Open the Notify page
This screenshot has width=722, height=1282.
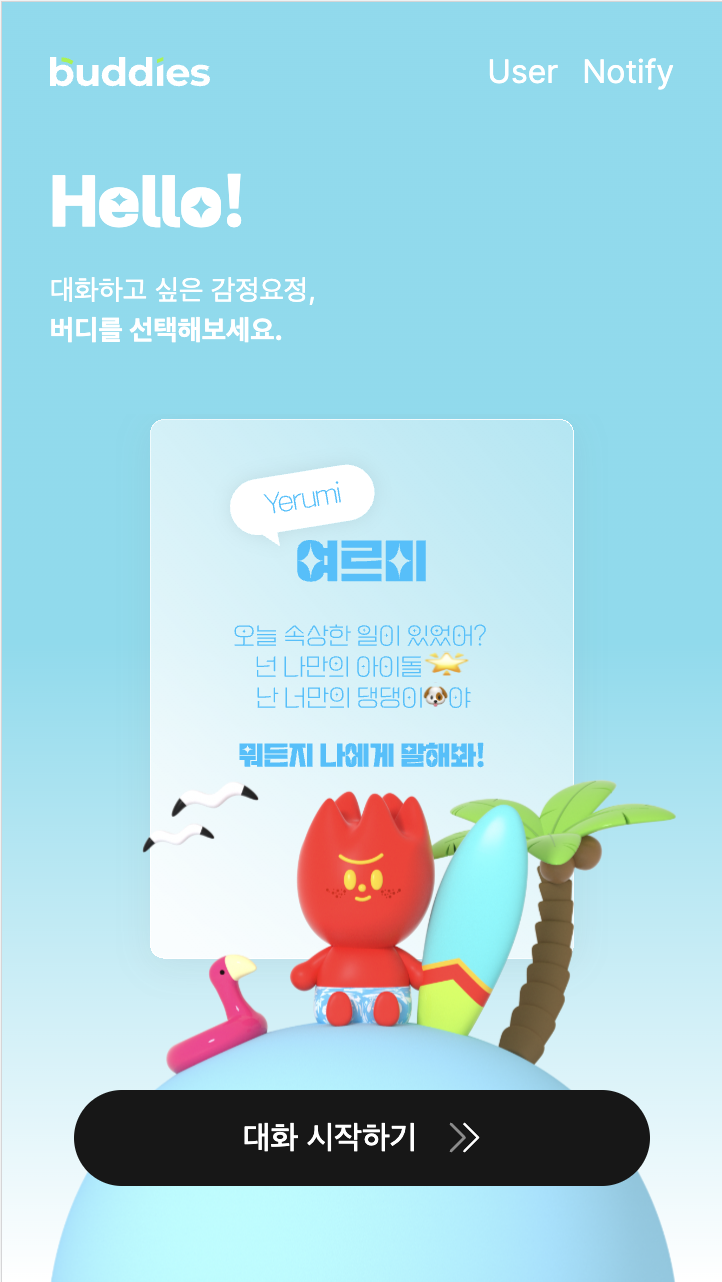tap(627, 72)
